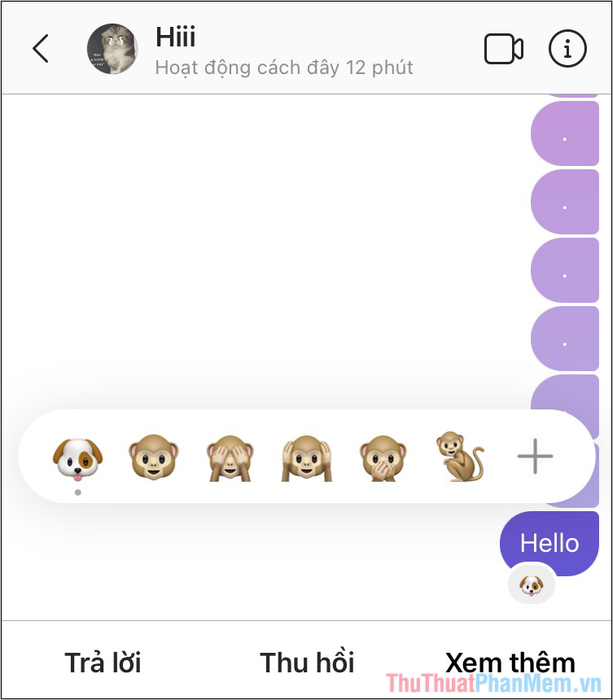Screen dimensions: 613x700
Task: React with the sitting monkey emoji
Action: click(x=459, y=458)
